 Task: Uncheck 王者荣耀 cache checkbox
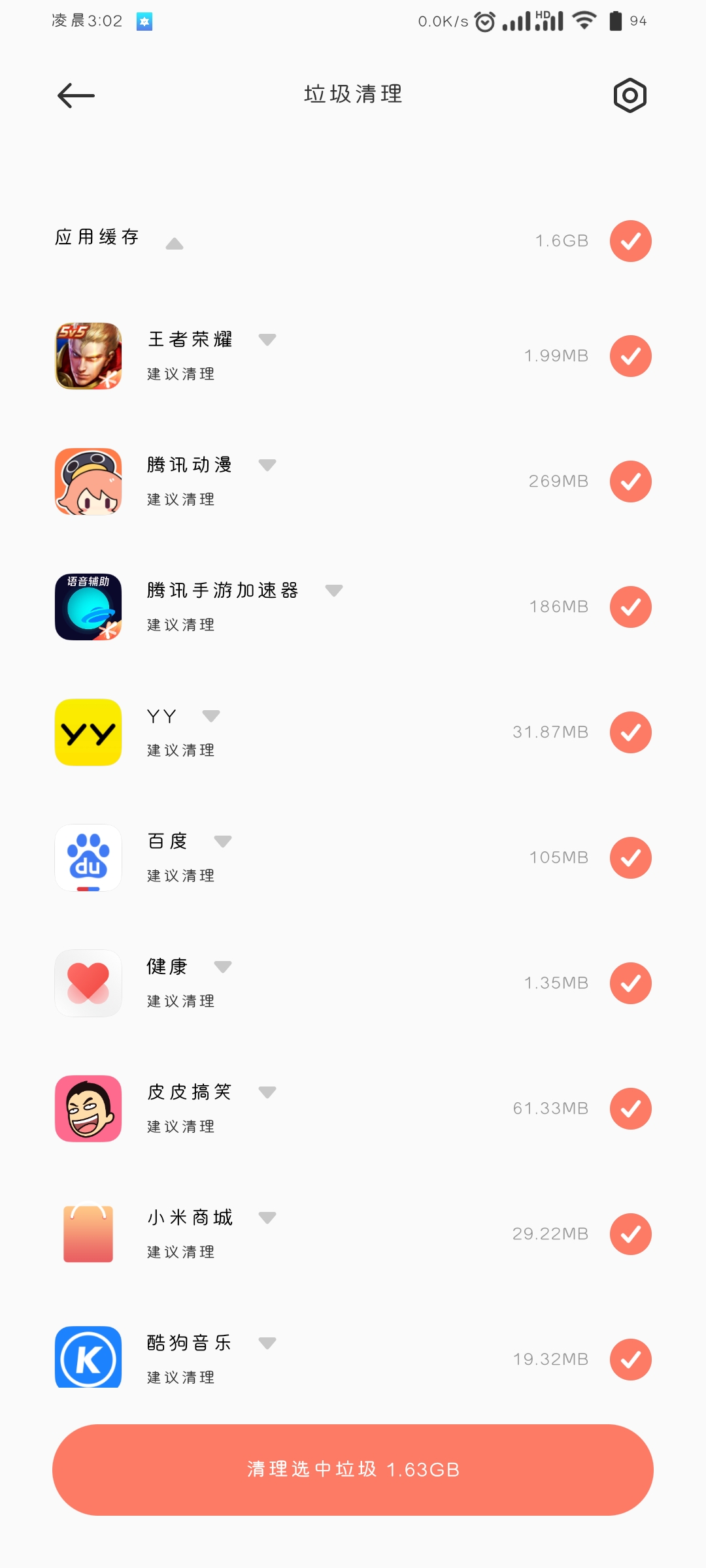(630, 356)
